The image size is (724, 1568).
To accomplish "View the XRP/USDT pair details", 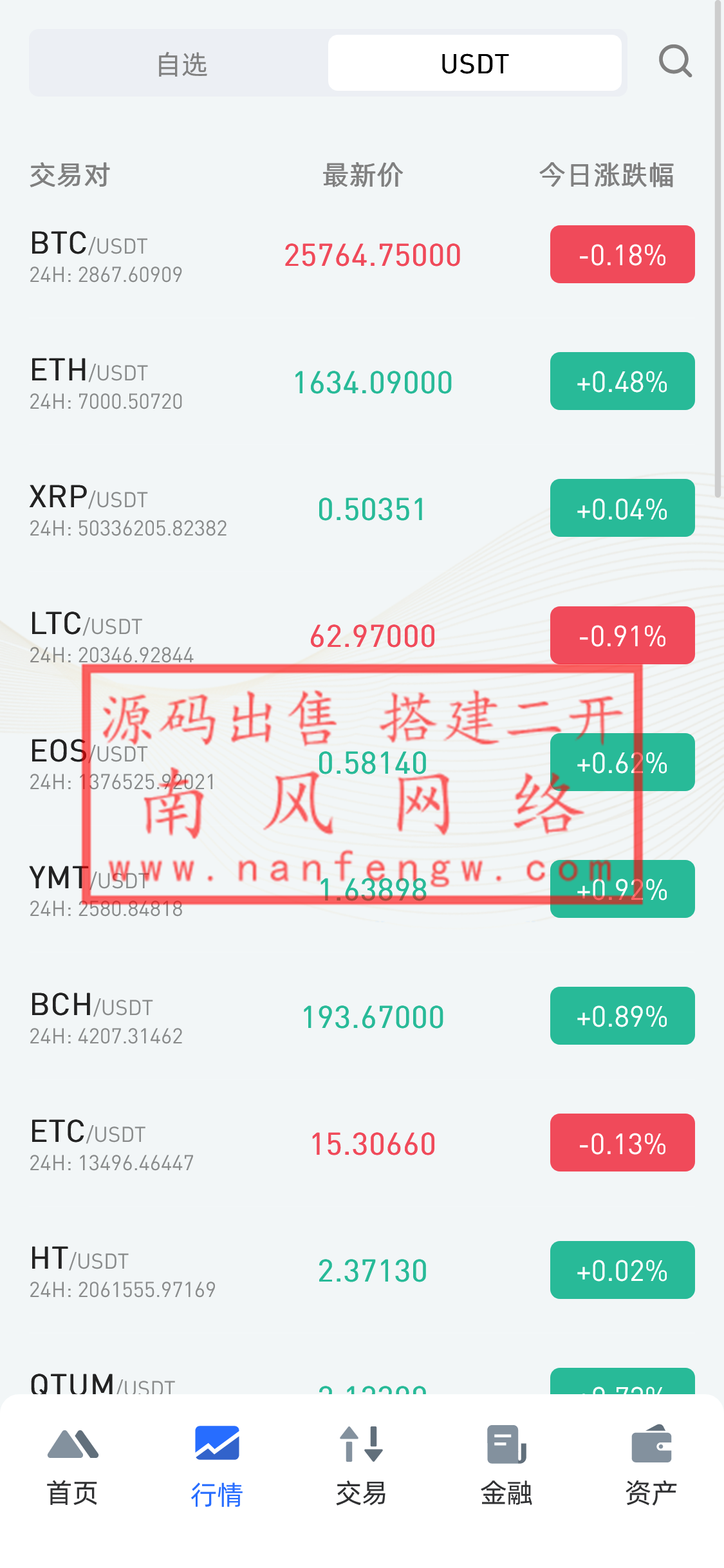I will click(362, 509).
